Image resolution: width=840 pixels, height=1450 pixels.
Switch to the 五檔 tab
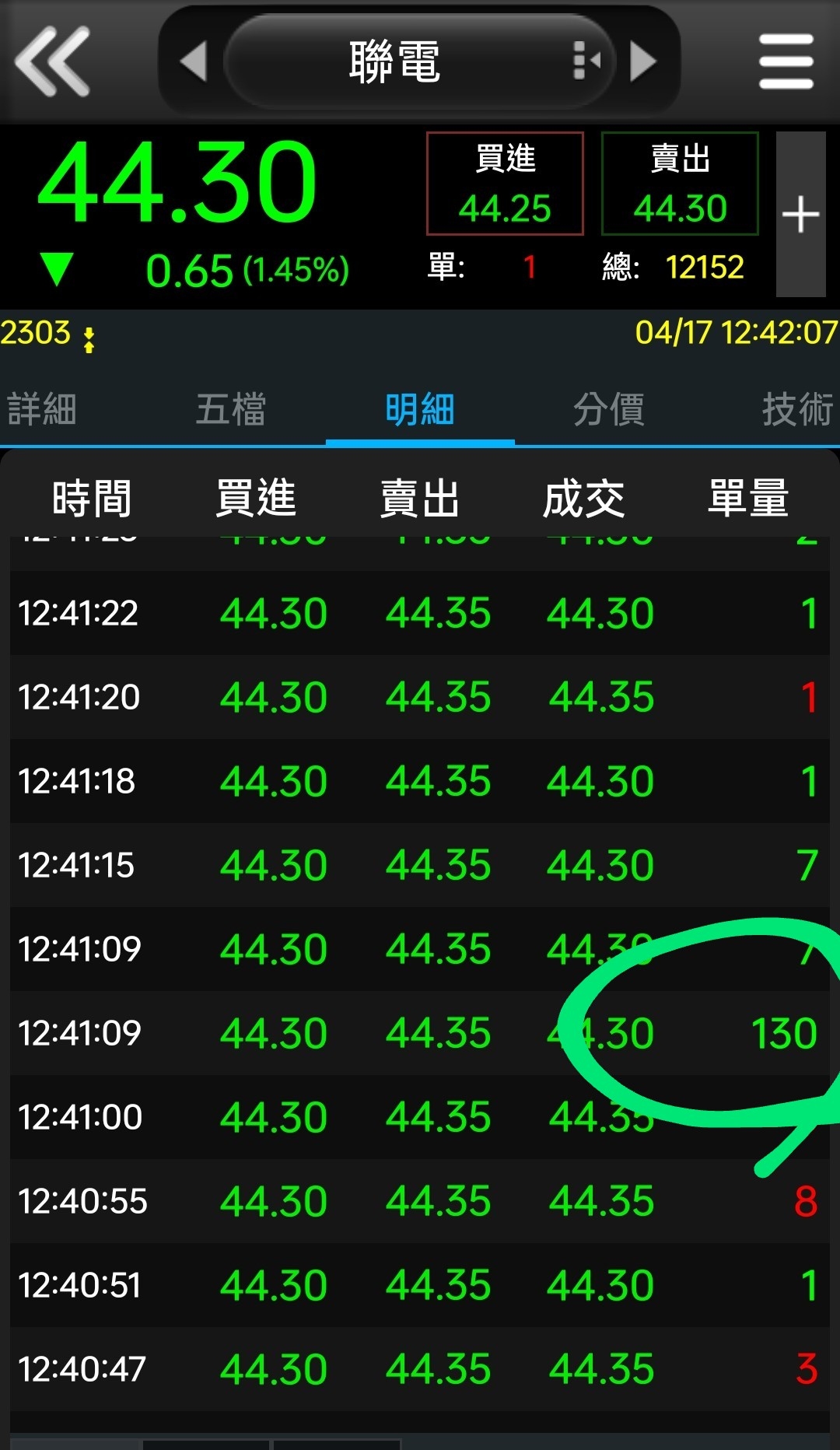point(231,409)
